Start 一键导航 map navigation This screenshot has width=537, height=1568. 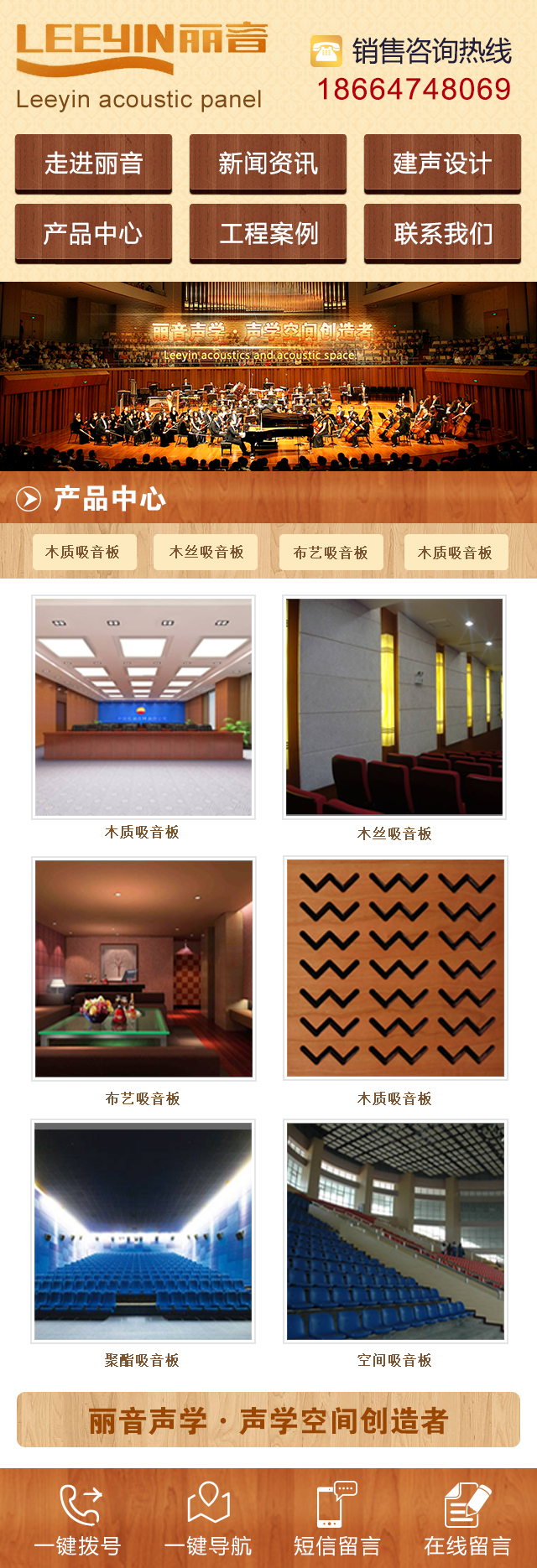click(208, 1518)
